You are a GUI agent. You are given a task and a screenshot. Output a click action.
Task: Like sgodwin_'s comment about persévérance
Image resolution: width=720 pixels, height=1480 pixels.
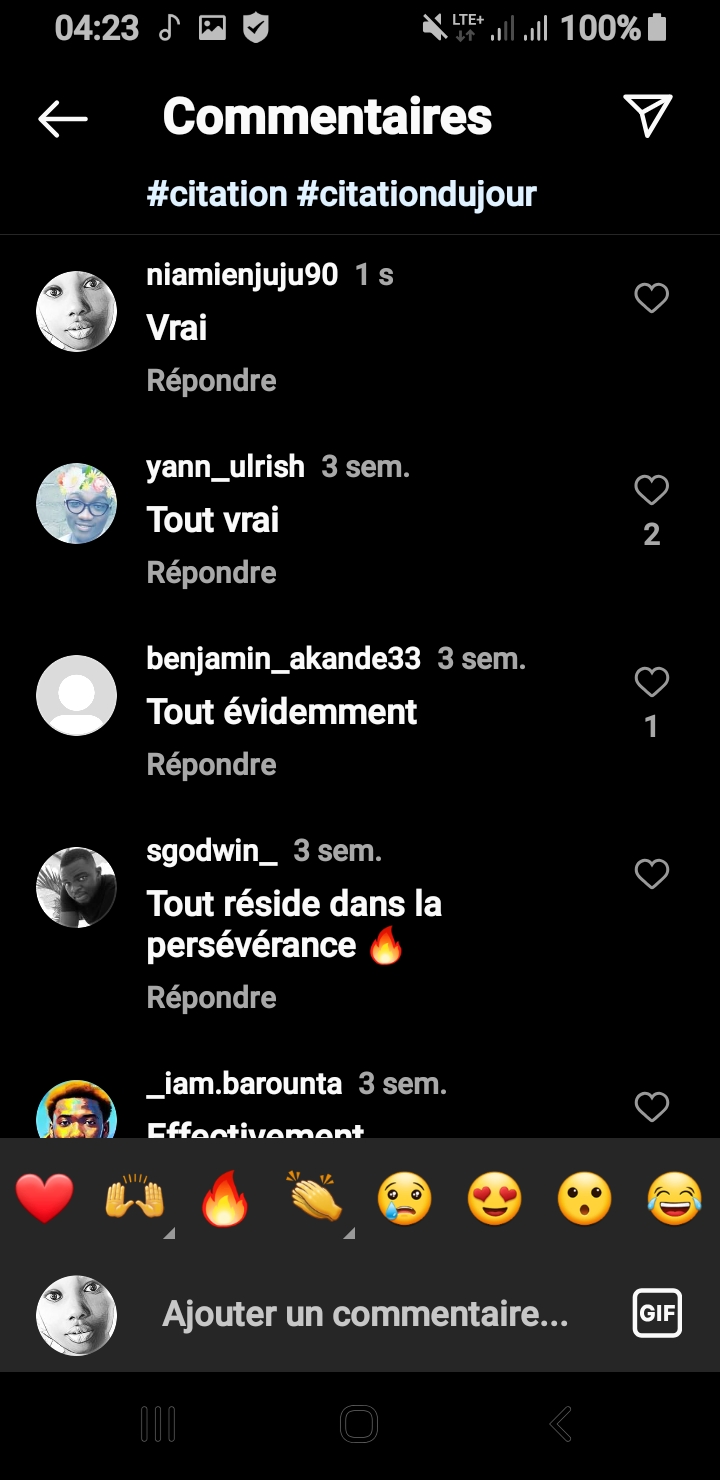[651, 875]
